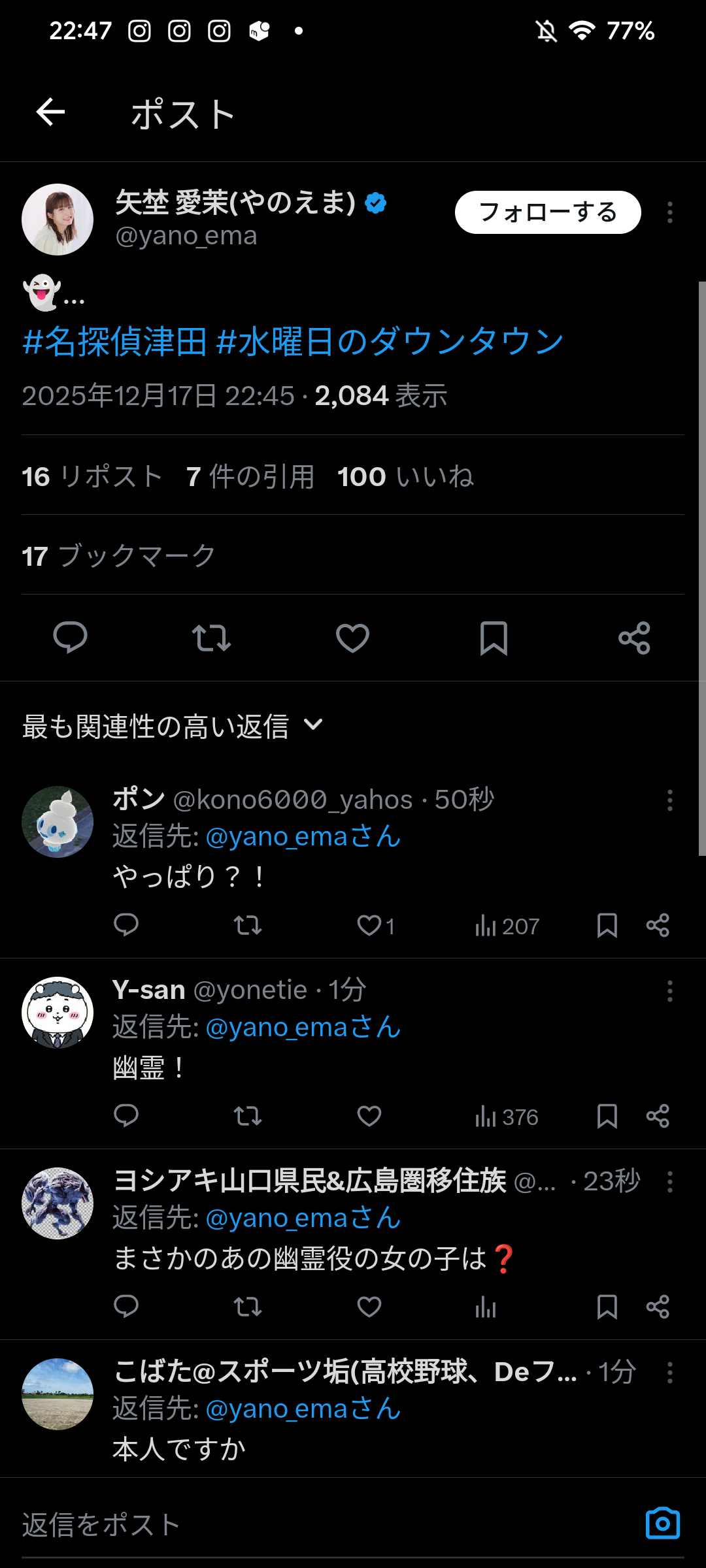
Task: Bookmark the main post
Action: coord(494,638)
